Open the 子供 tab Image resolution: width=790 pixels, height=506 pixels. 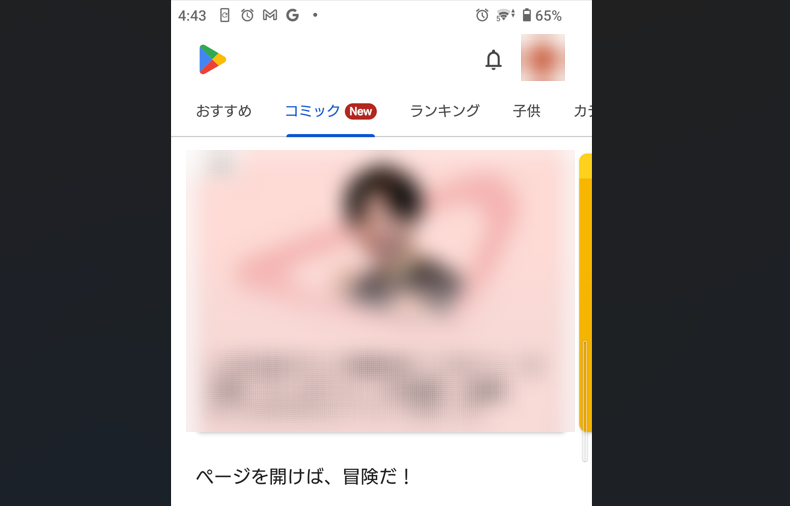pyautogui.click(x=526, y=111)
